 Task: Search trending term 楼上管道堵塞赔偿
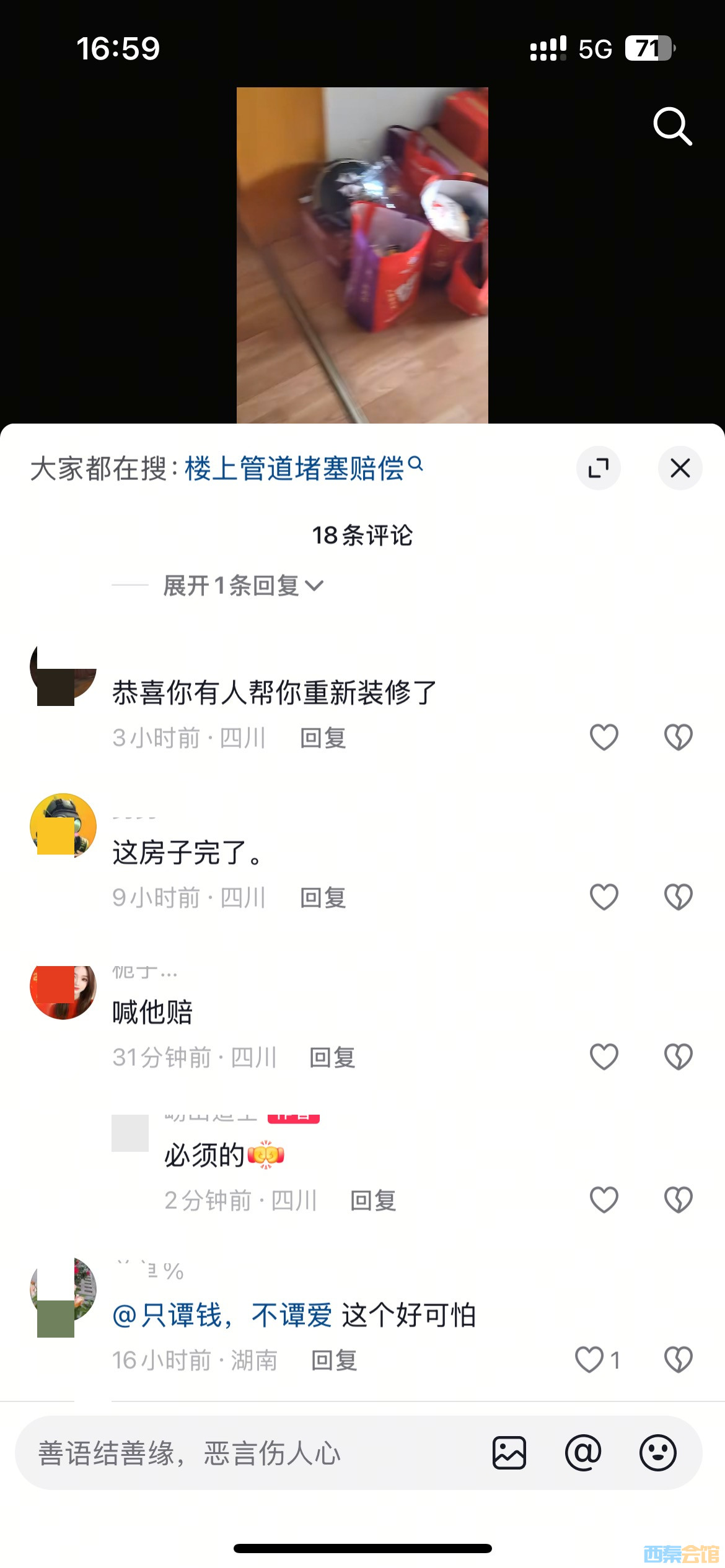(295, 468)
